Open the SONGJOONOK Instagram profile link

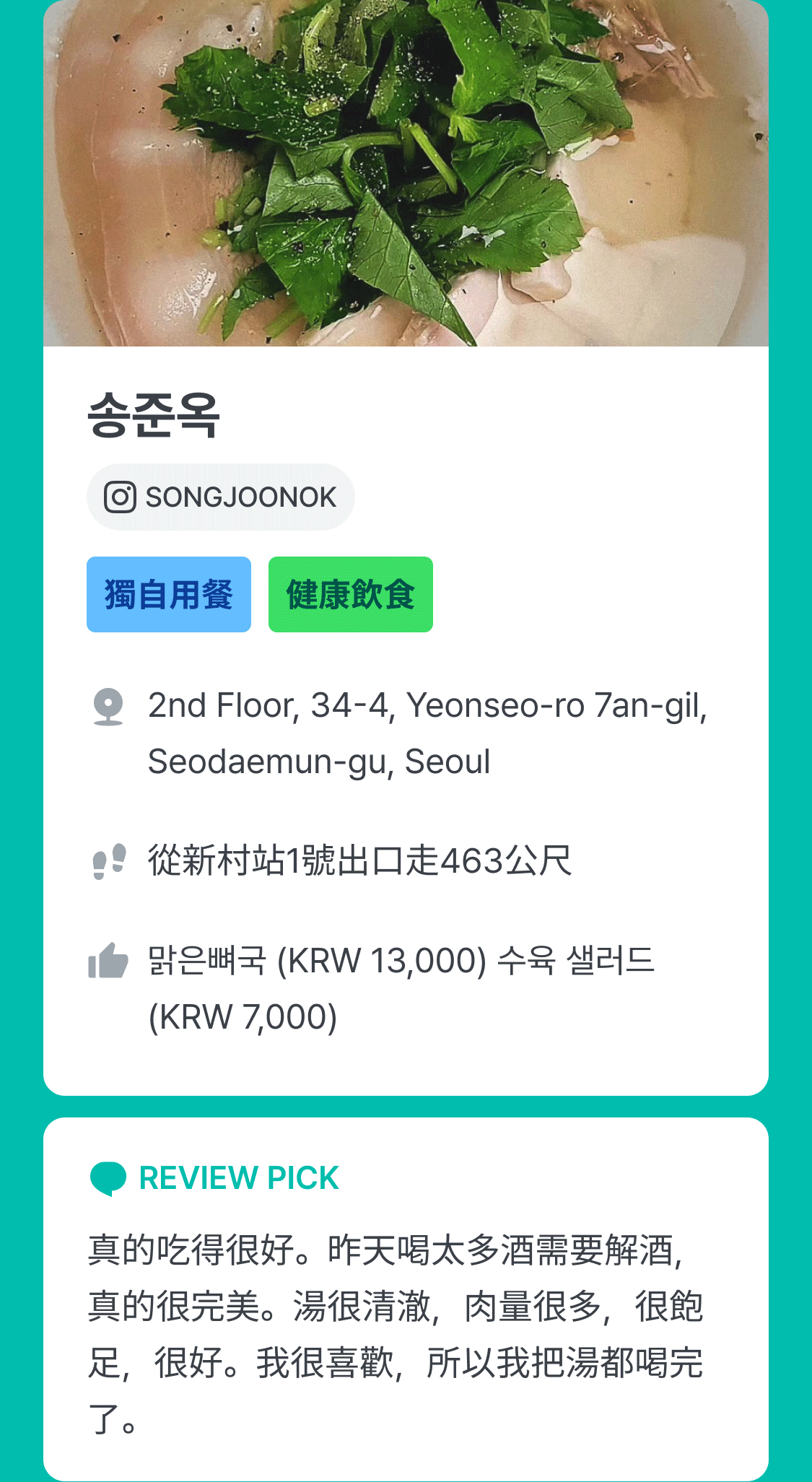click(221, 496)
